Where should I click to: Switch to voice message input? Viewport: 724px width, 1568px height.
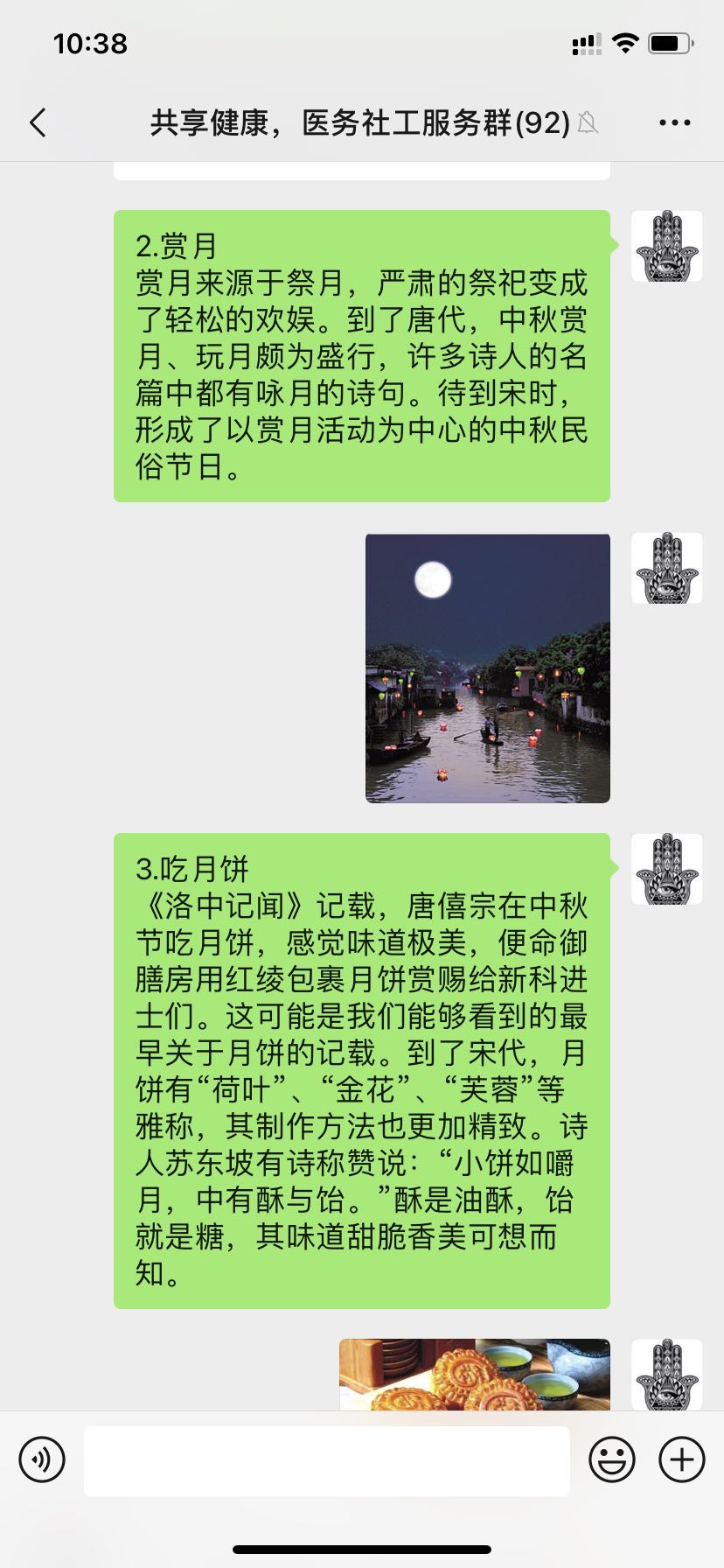pos(42,1459)
